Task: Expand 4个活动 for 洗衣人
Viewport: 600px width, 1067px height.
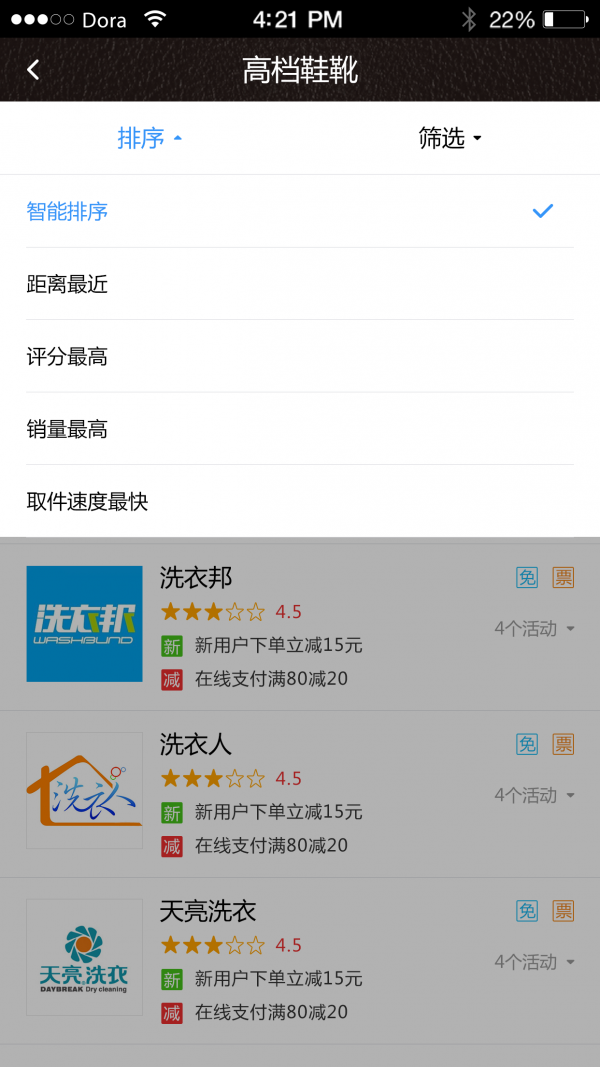Action: click(535, 796)
